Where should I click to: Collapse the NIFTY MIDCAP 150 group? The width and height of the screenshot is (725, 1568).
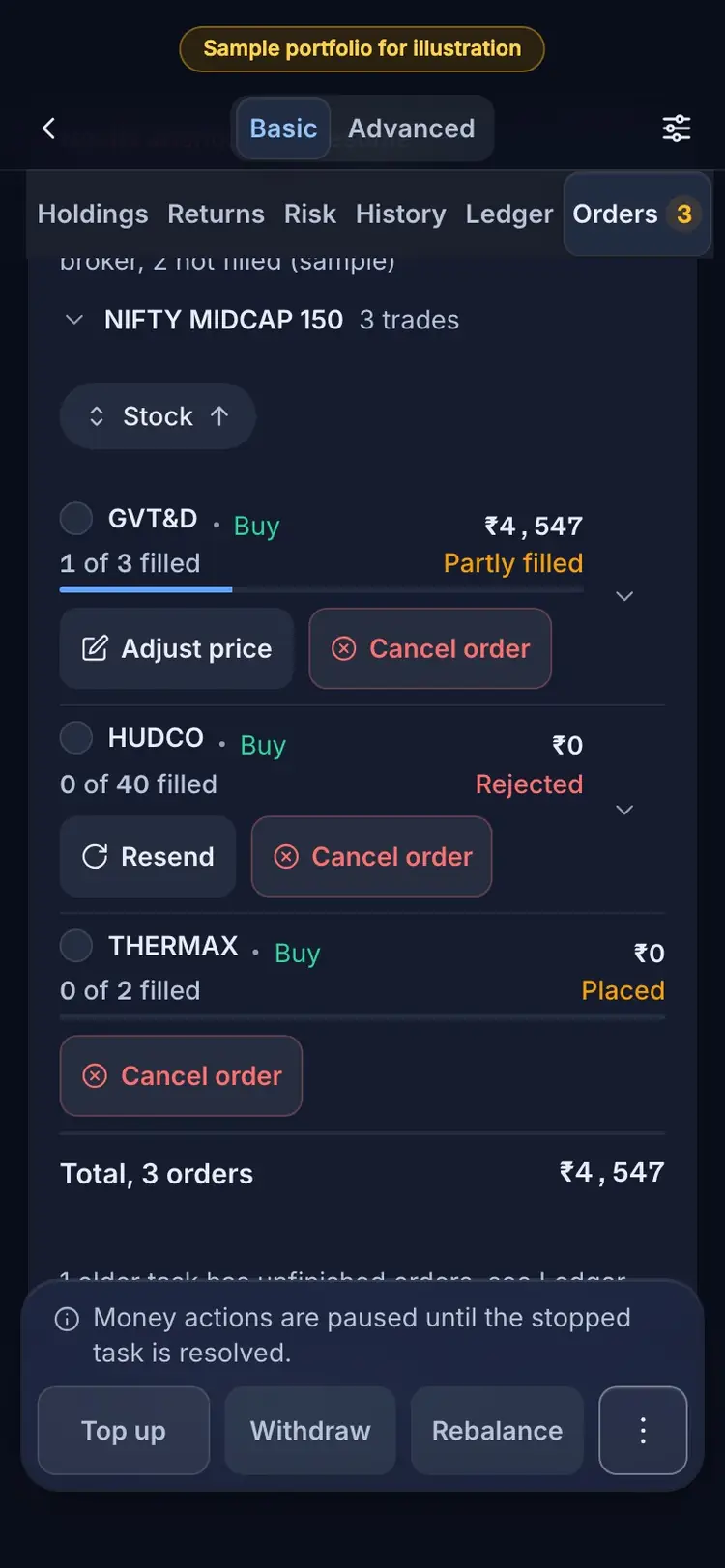tap(73, 320)
